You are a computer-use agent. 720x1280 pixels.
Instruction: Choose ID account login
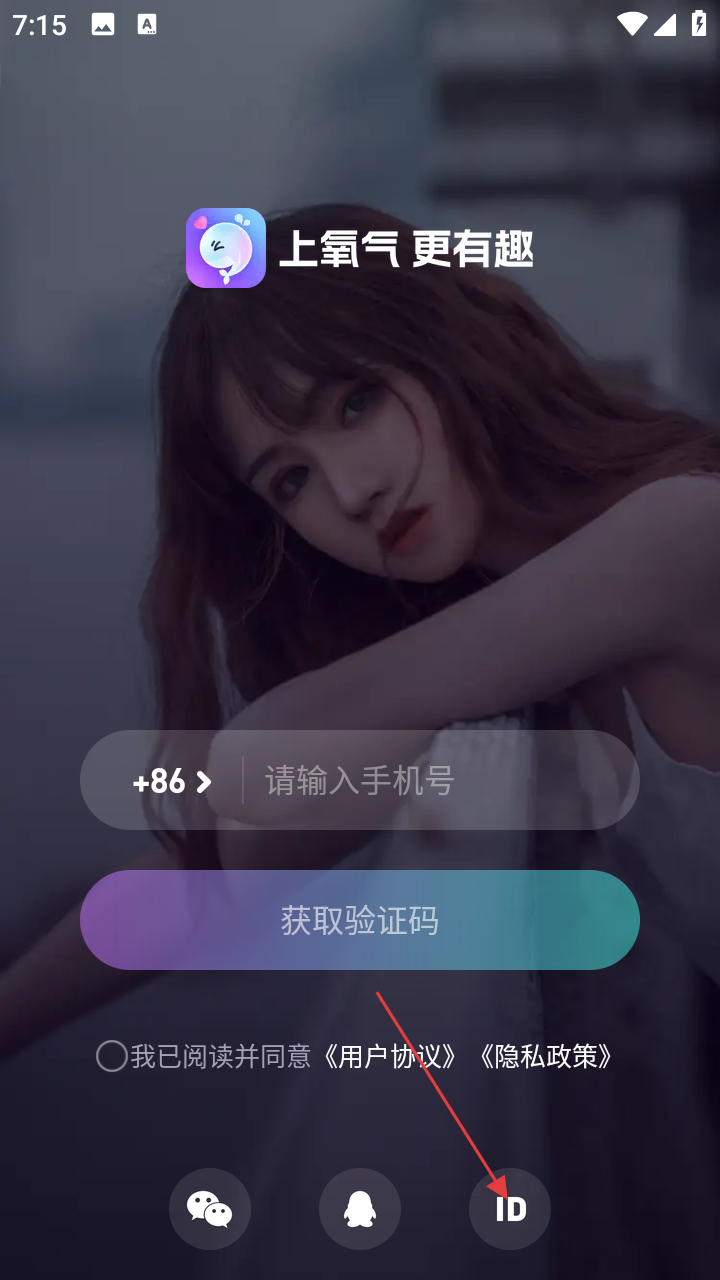(x=510, y=1209)
